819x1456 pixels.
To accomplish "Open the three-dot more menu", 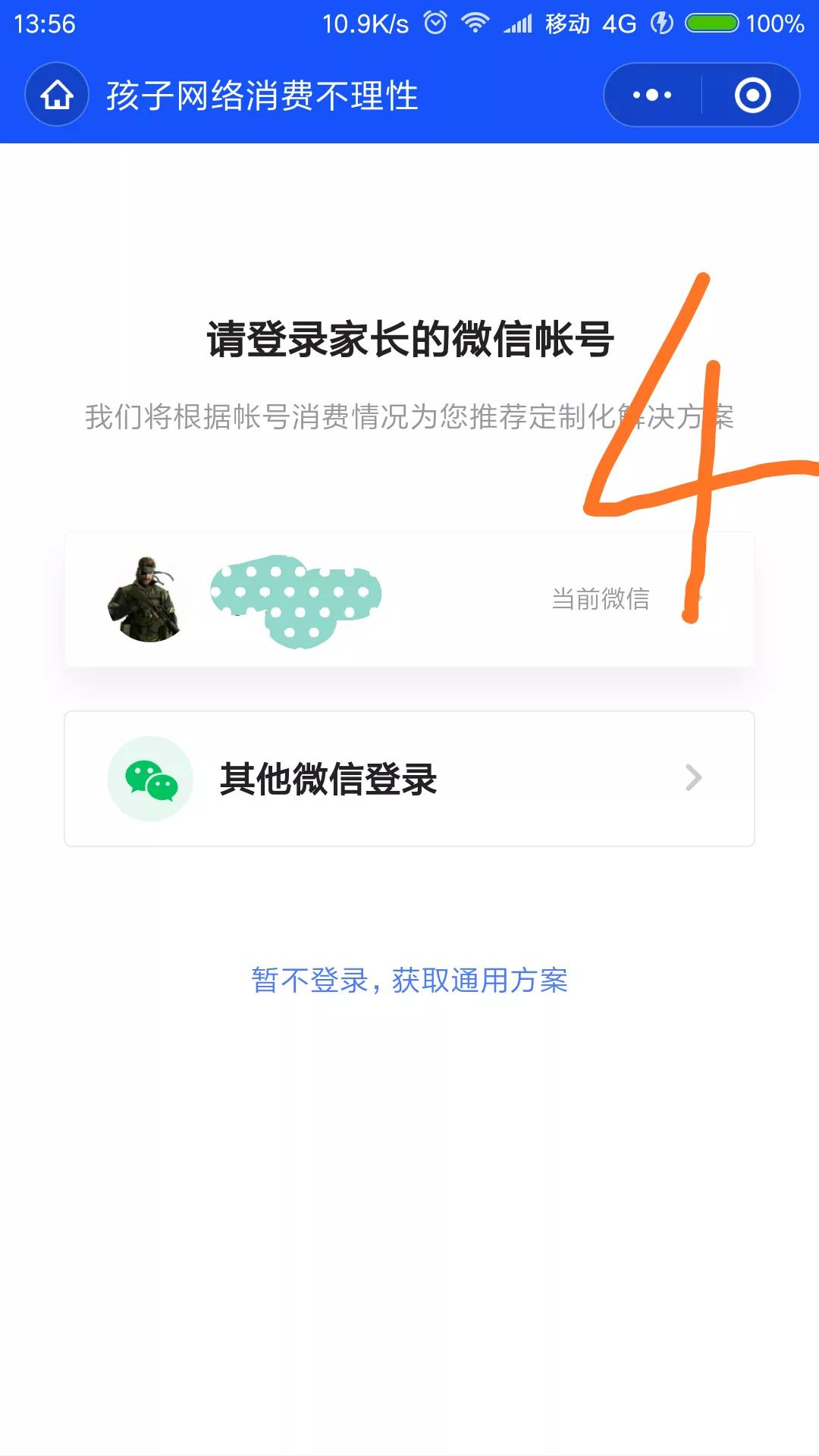I will (652, 96).
